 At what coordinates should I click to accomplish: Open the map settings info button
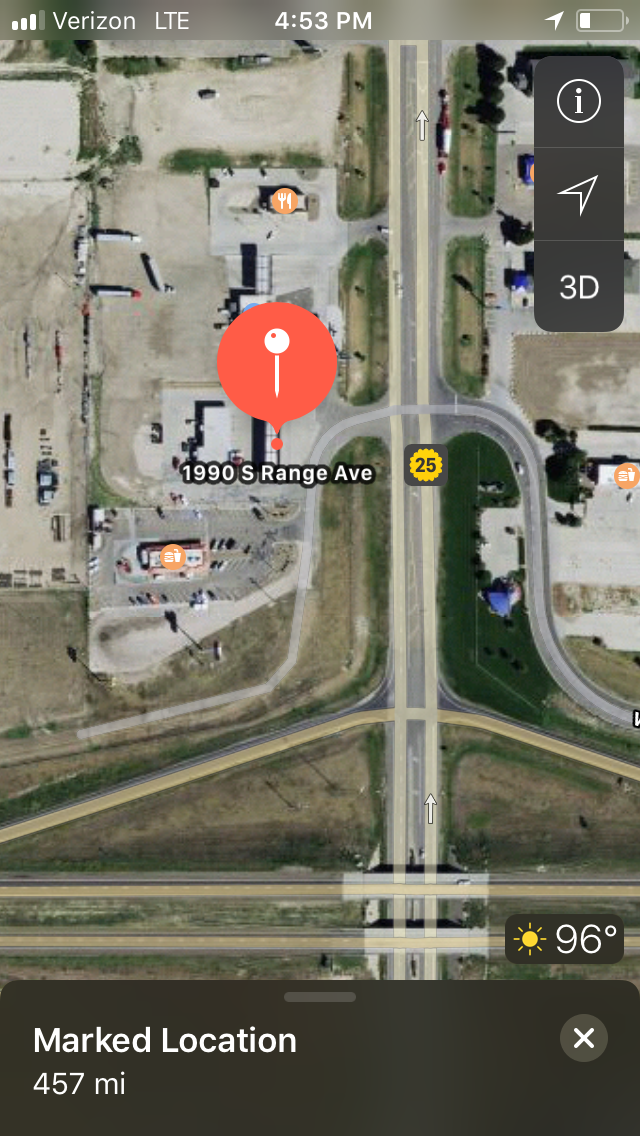(578, 102)
